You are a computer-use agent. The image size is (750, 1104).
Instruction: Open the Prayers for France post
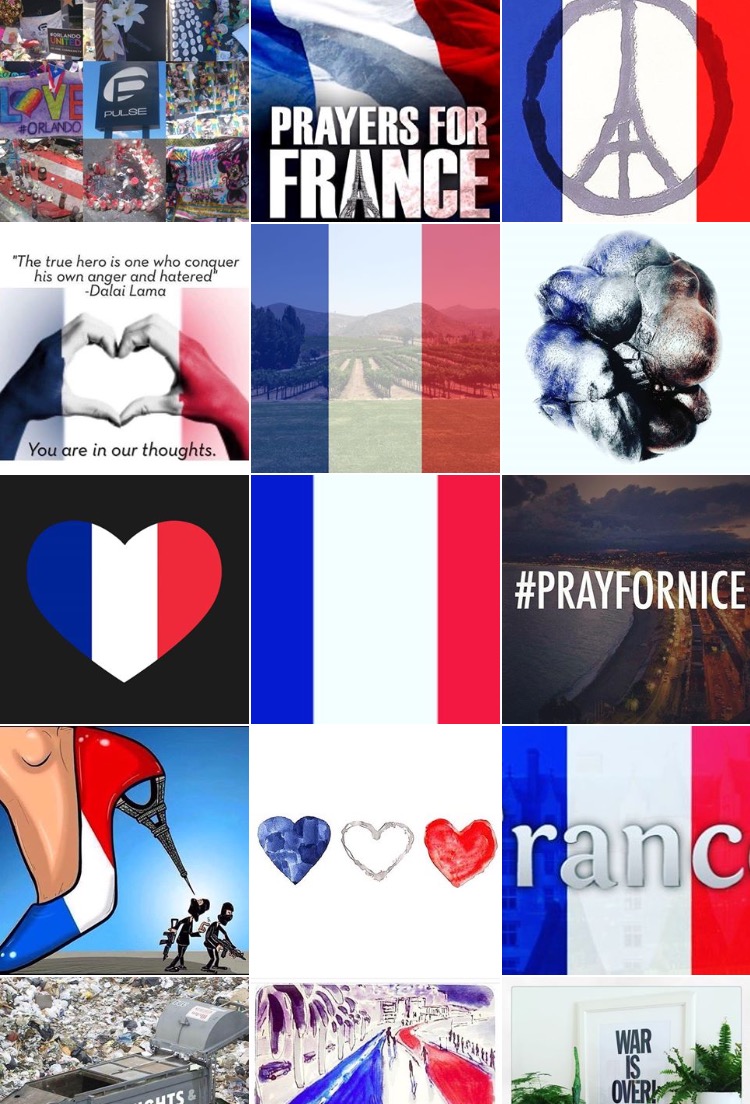click(x=375, y=110)
